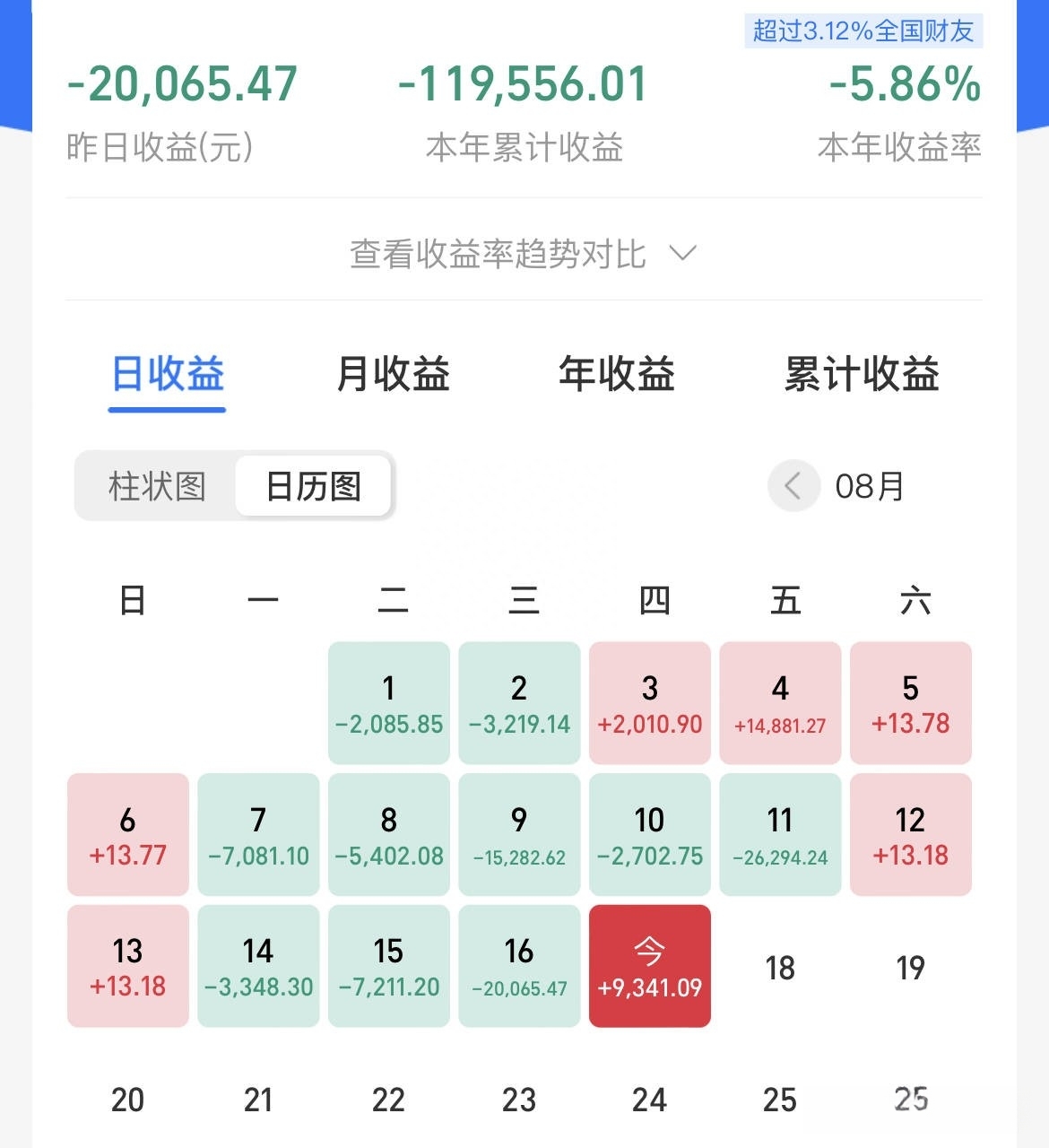Switch to the 年收益 tab
The image size is (1049, 1148).
point(617,376)
